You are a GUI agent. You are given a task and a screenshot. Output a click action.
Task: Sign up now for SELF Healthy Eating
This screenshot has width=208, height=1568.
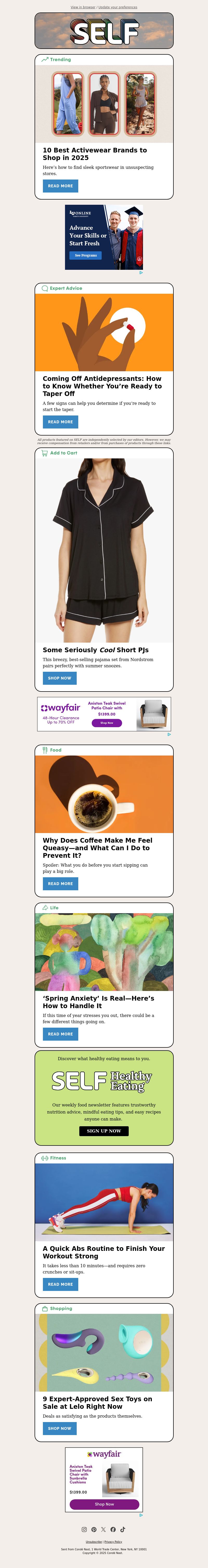pos(103,1130)
